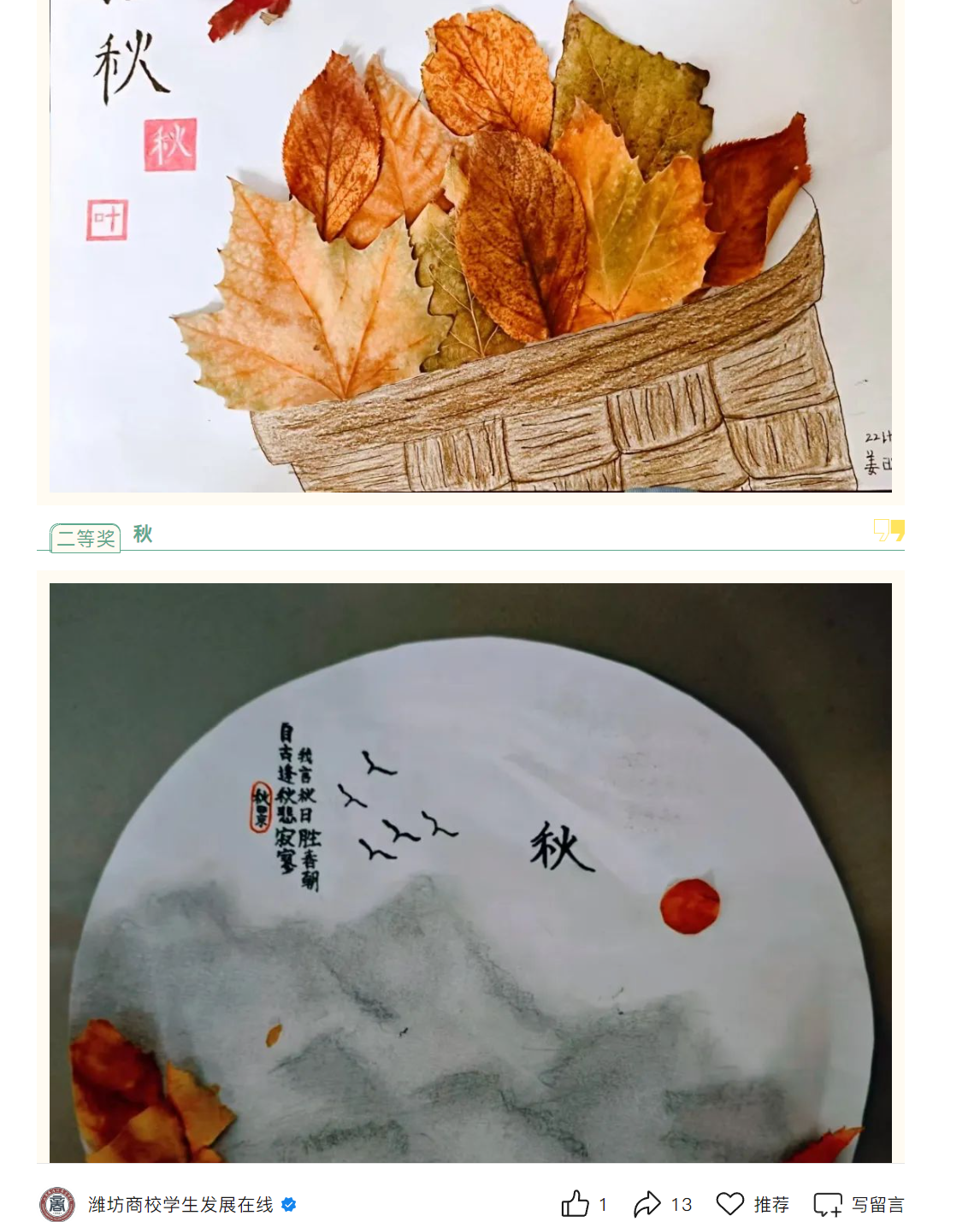Open 潍坊商校学生发展在线 account profile
Viewport: 980px width, 1222px height.
point(180,1204)
